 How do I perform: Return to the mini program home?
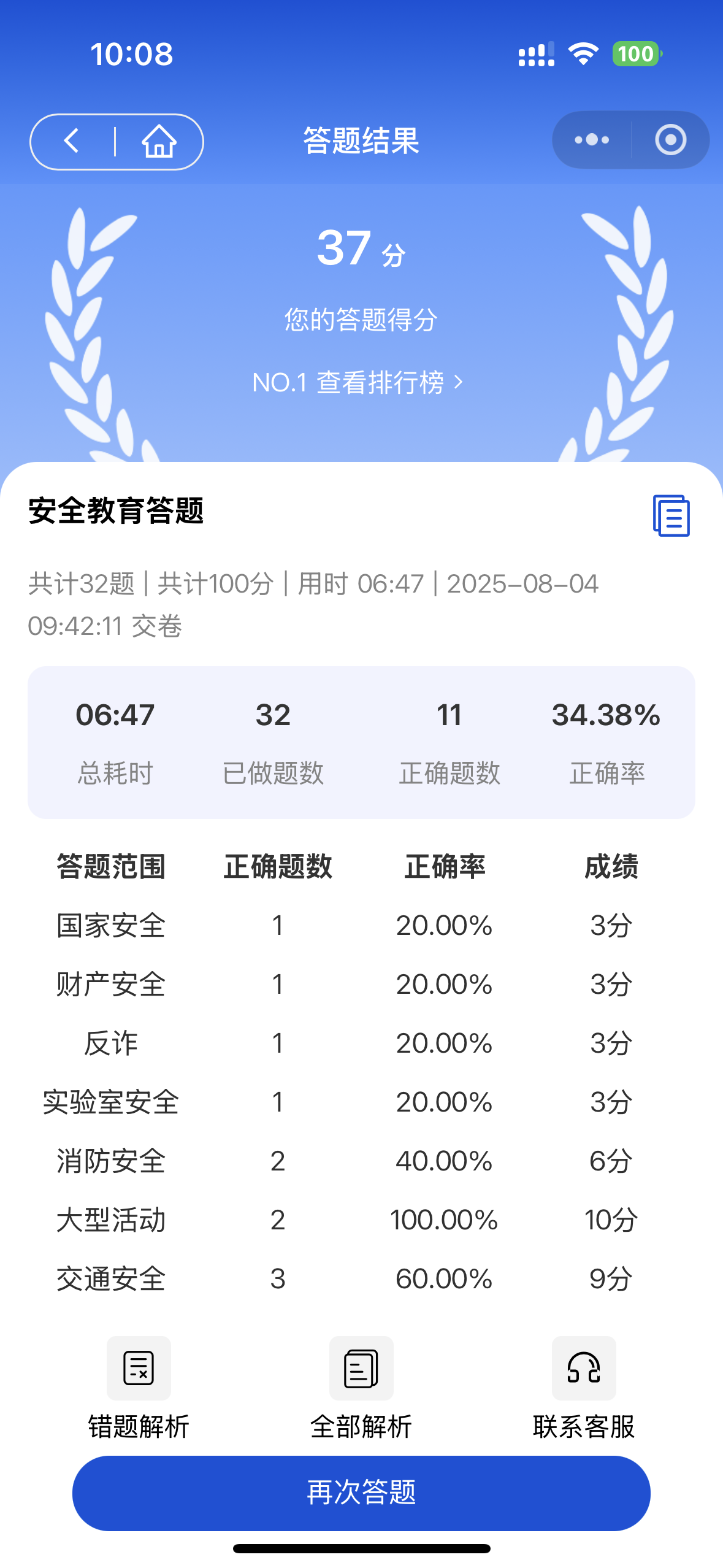159,141
